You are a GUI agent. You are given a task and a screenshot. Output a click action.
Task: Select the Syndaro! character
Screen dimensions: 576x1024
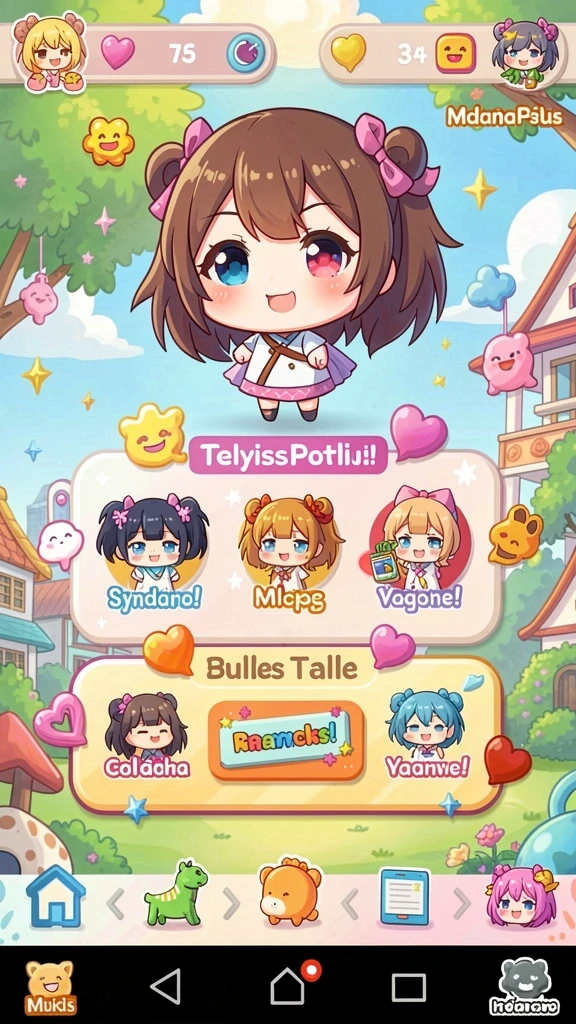pos(153,554)
